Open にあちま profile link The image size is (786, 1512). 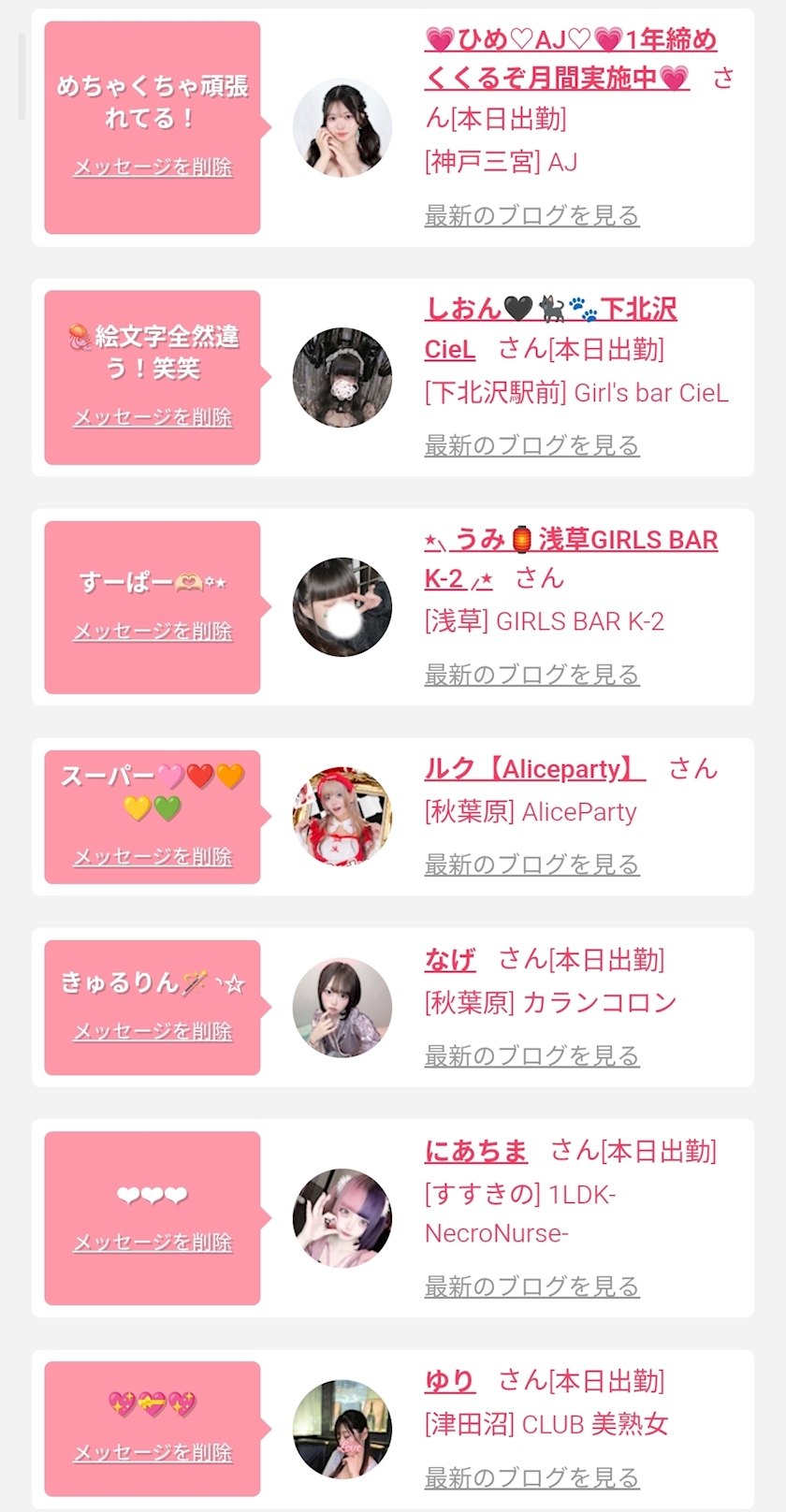(476, 1151)
